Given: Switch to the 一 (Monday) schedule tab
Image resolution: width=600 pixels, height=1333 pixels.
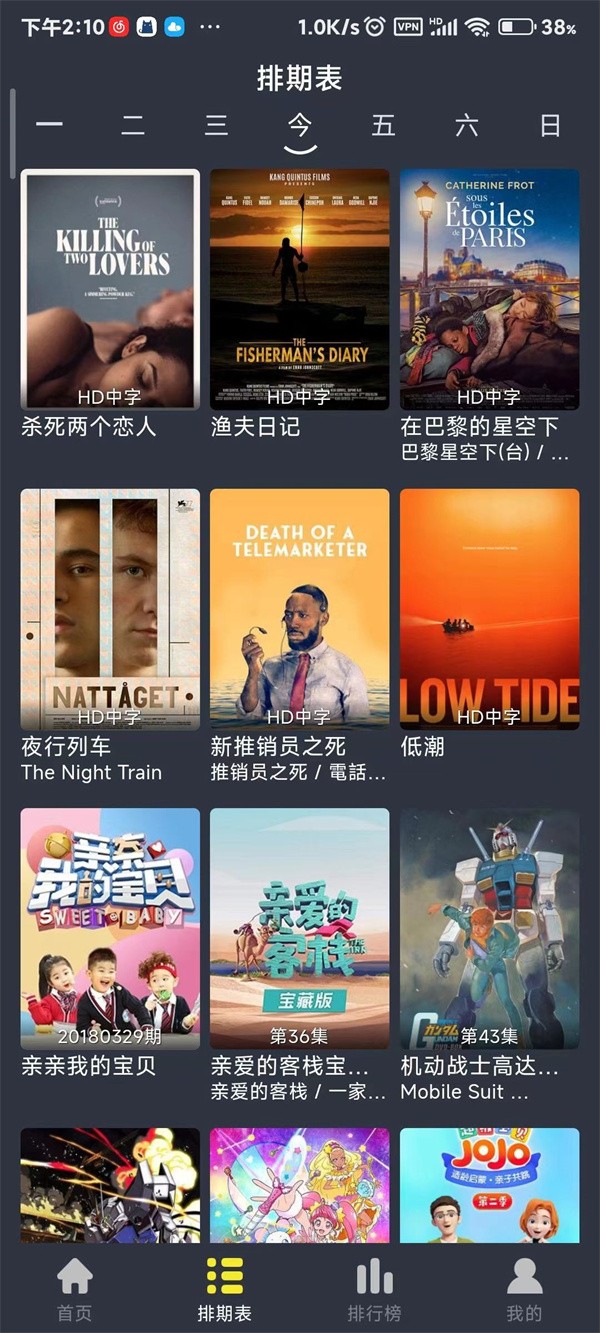Looking at the screenshot, I should pyautogui.click(x=49, y=125).
